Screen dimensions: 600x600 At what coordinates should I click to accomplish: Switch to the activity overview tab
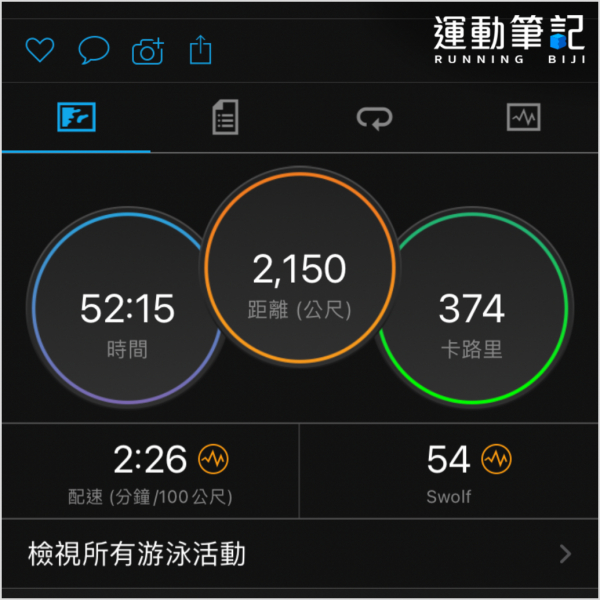[x=76, y=118]
